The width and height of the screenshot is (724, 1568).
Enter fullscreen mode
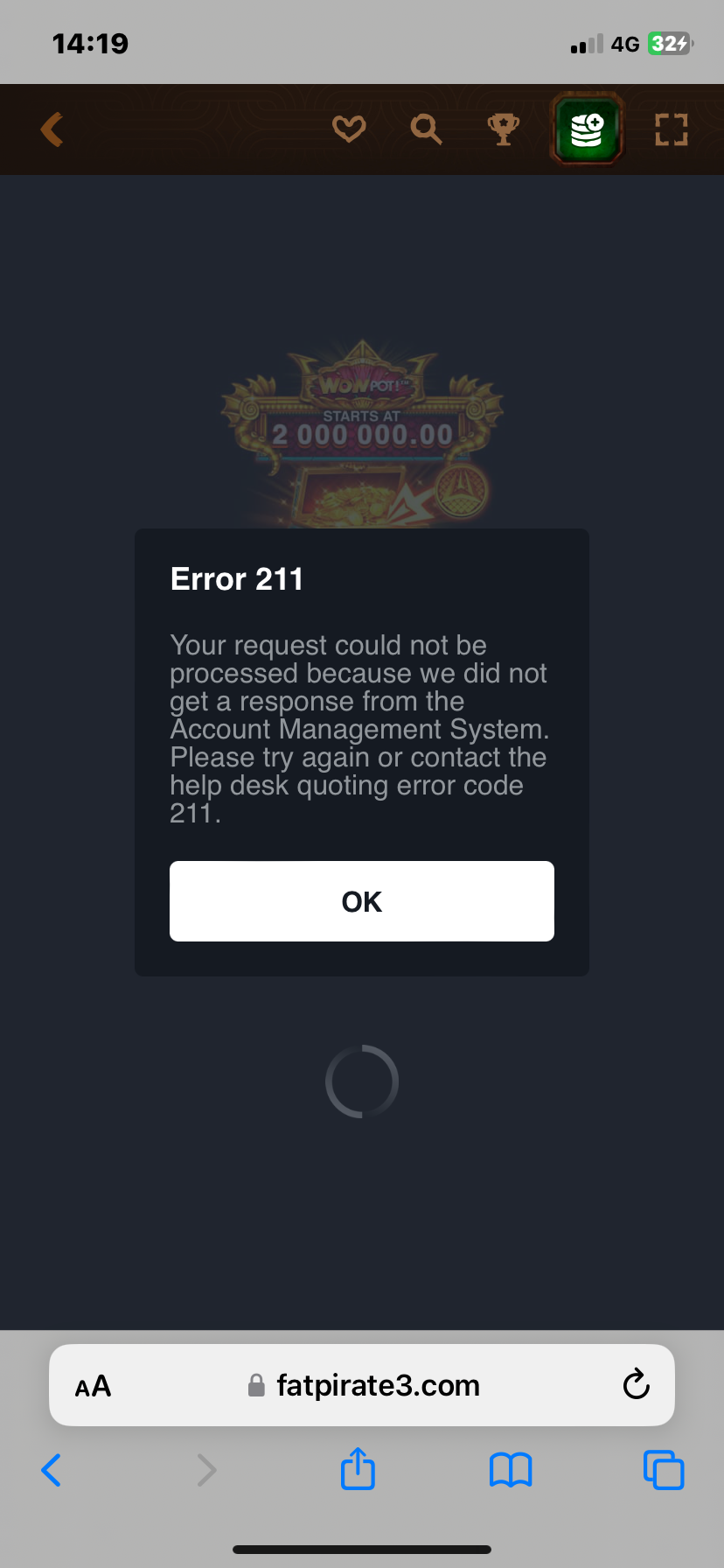(672, 129)
